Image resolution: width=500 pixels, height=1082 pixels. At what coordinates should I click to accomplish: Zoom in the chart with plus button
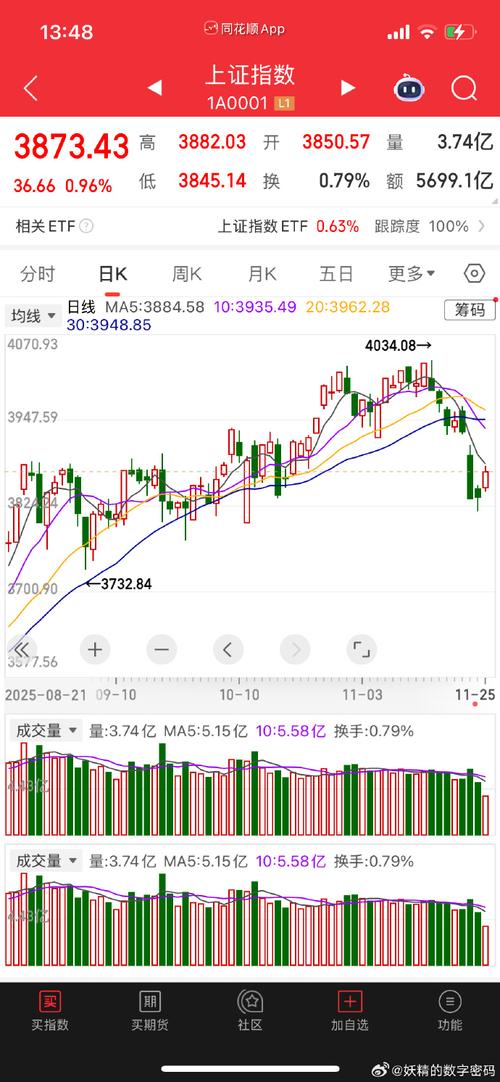coord(95,649)
